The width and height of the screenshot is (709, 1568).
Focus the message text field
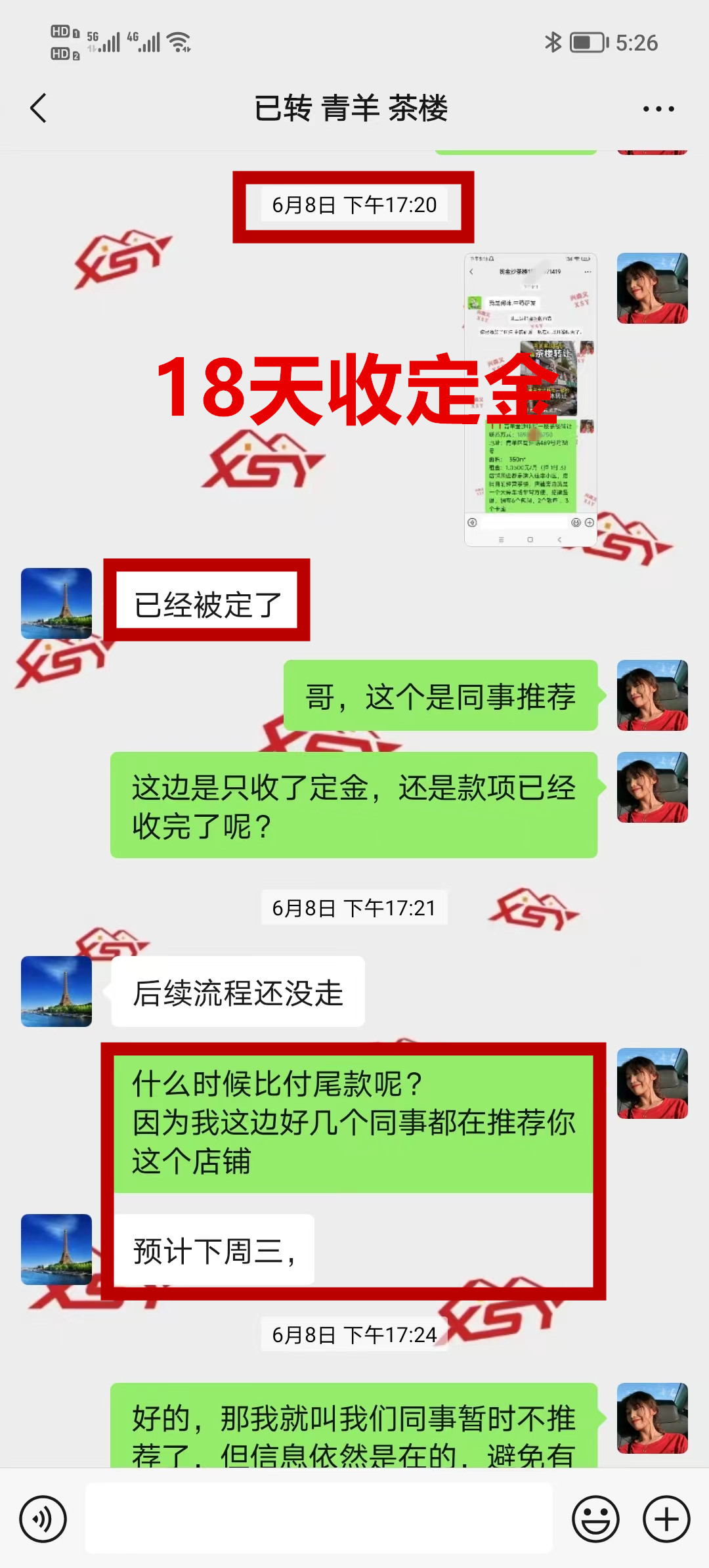(319, 1518)
